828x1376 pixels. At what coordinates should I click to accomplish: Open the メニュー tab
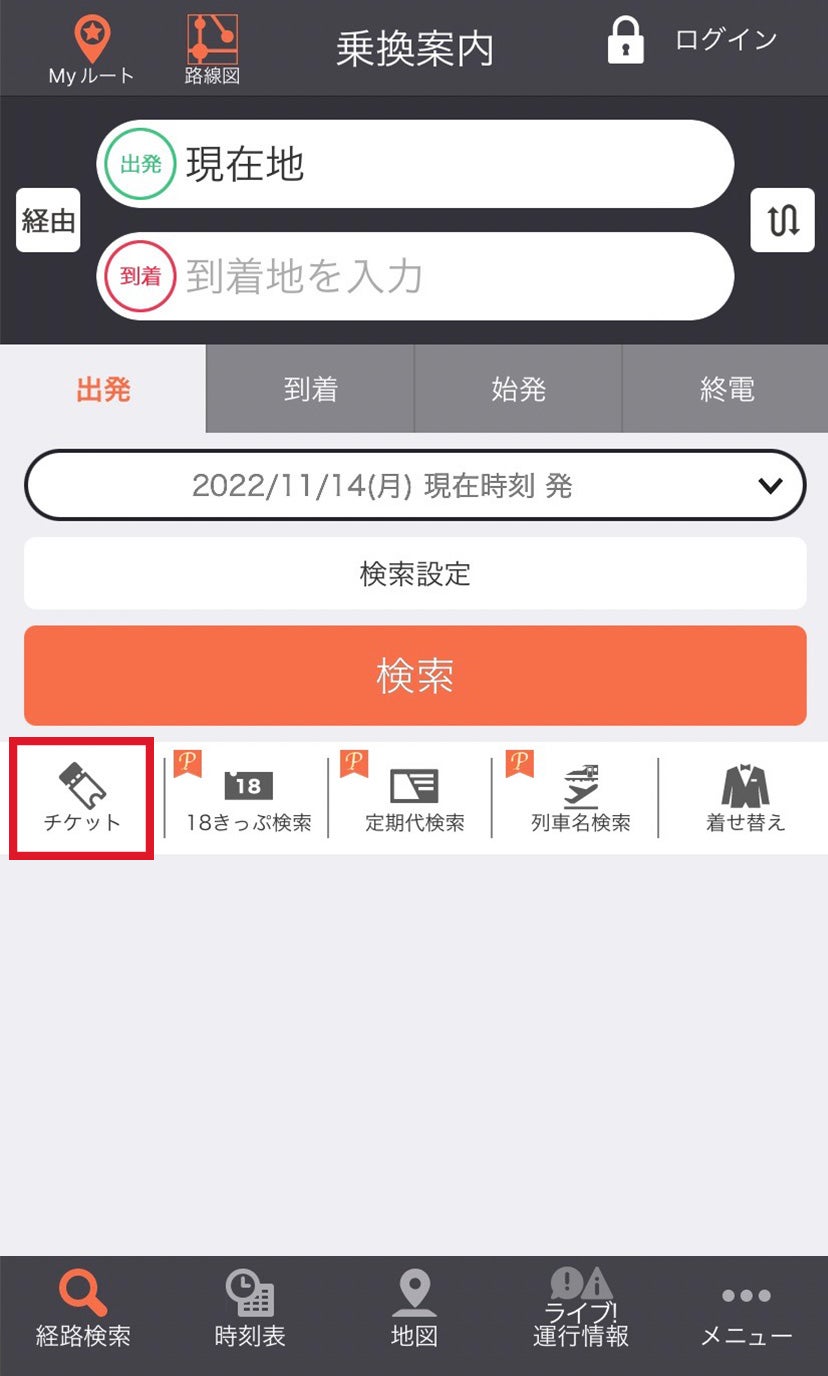745,1314
